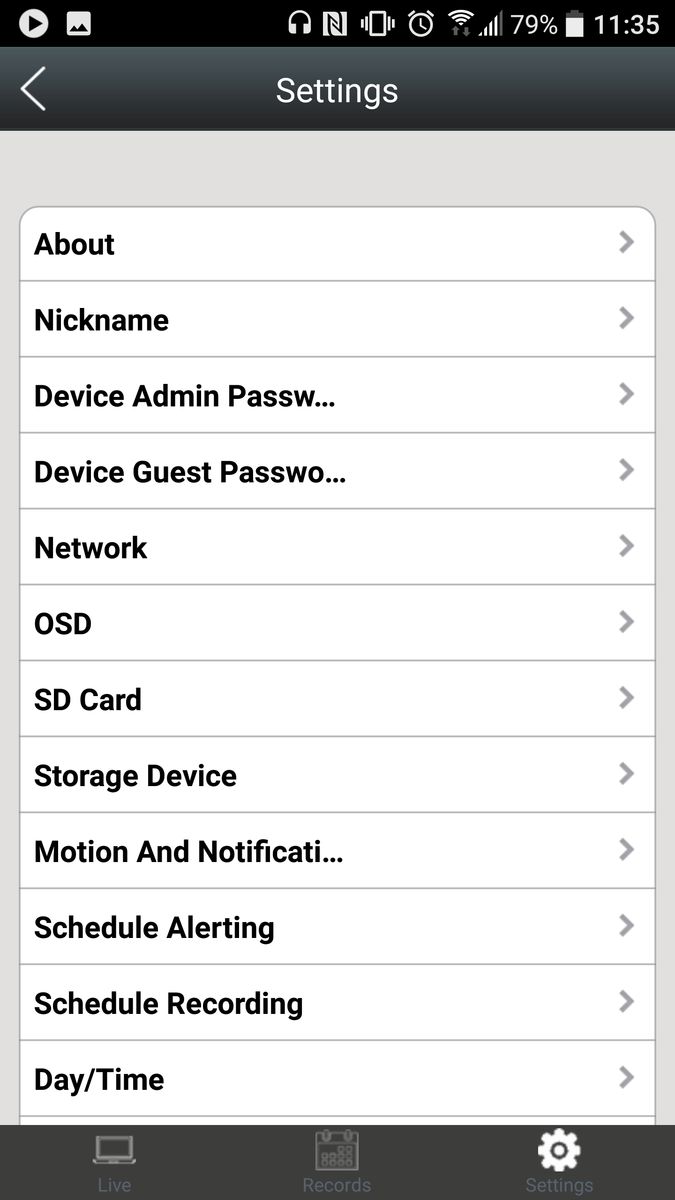Viewport: 675px width, 1200px height.
Task: Open Motion And Notification settings
Action: pos(337,852)
